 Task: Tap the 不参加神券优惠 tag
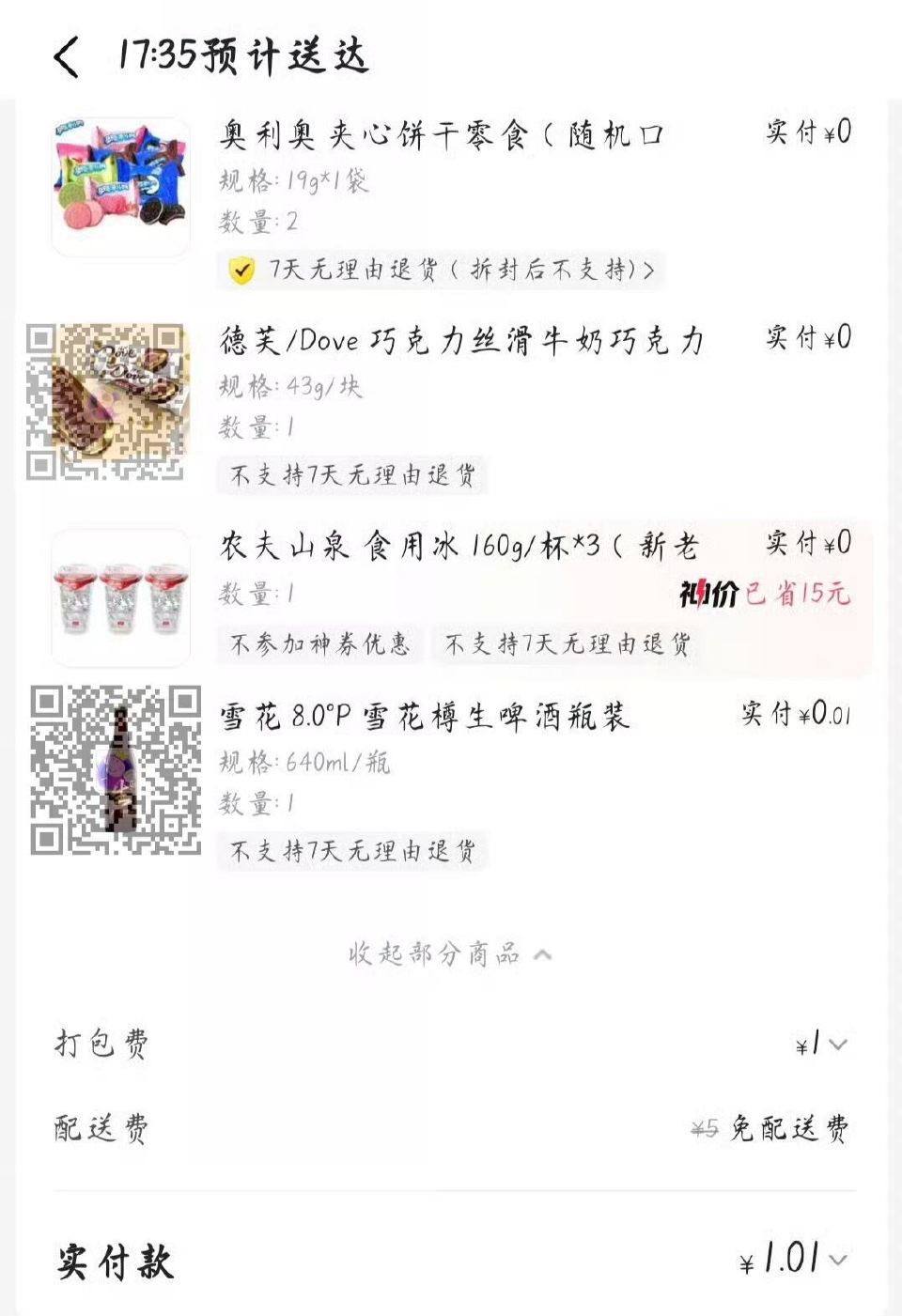tap(319, 644)
